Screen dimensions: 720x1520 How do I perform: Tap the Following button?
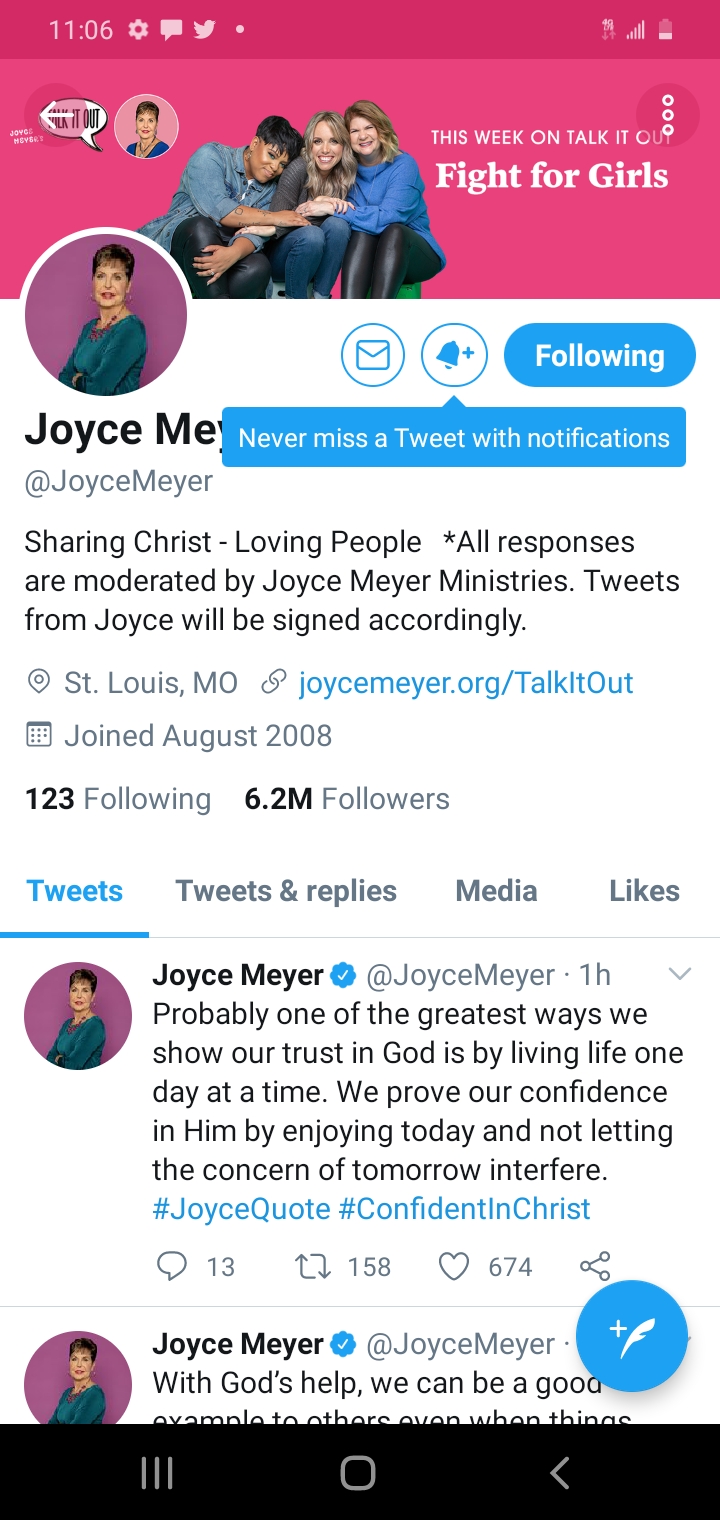click(x=599, y=355)
